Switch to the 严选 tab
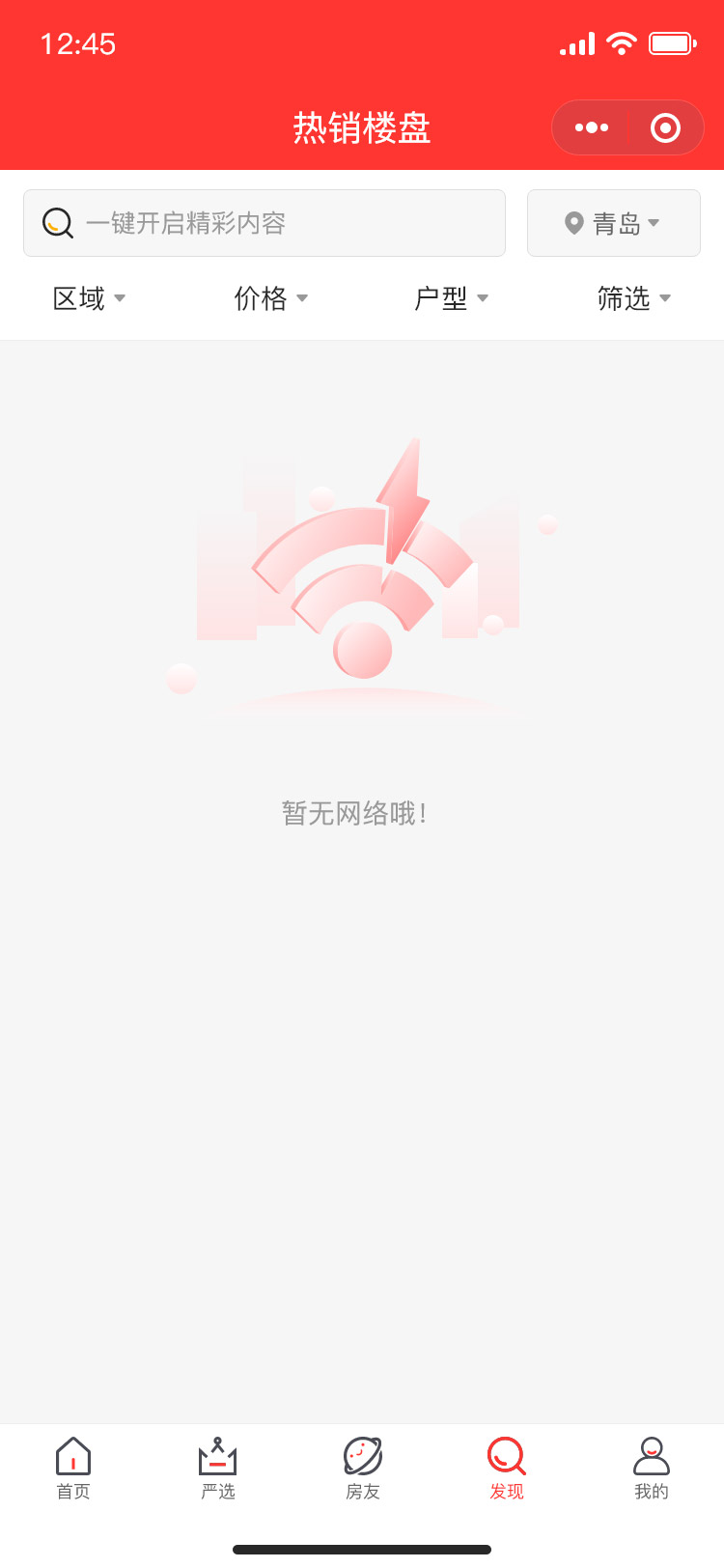The image size is (724, 1568). coord(218,1468)
